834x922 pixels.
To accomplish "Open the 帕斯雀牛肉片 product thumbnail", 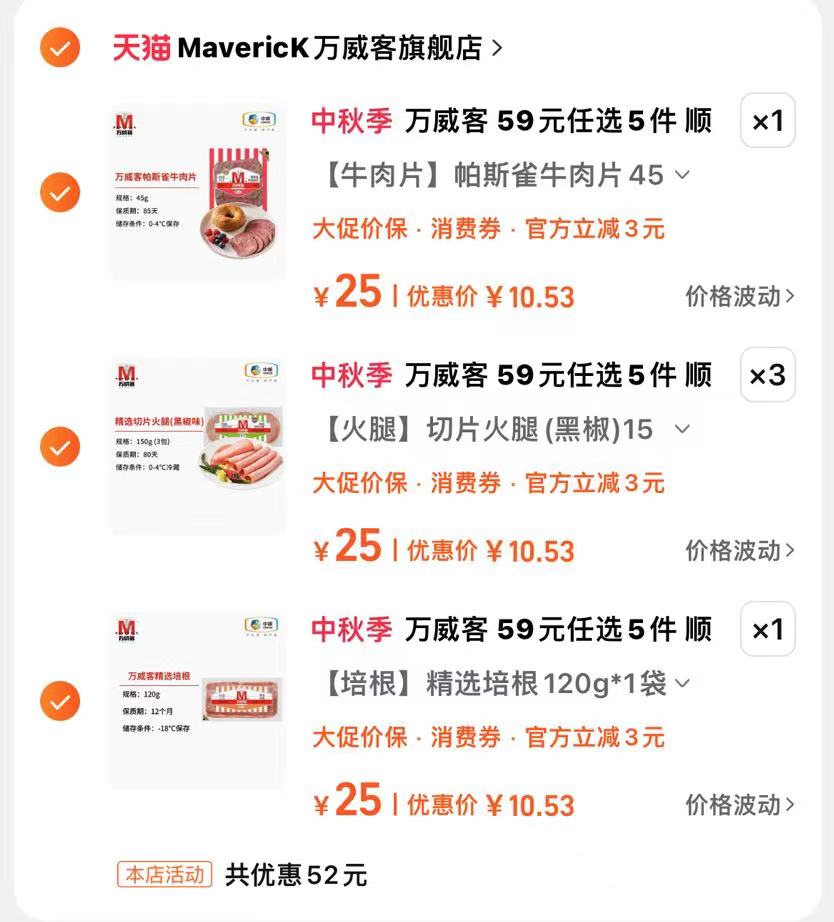I will pyautogui.click(x=197, y=190).
